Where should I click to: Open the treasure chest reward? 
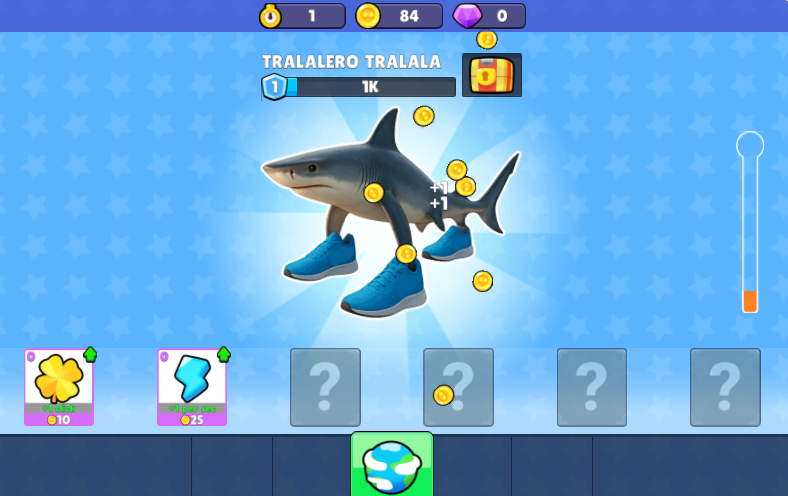click(491, 76)
